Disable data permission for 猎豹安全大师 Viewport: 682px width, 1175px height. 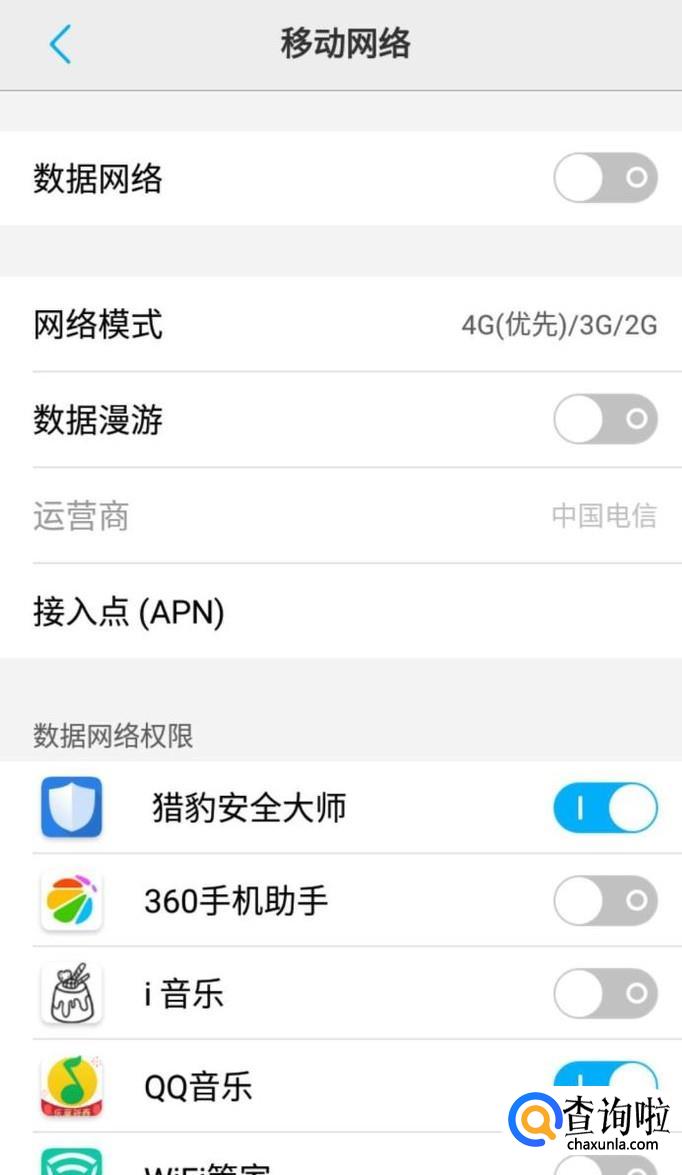[605, 808]
